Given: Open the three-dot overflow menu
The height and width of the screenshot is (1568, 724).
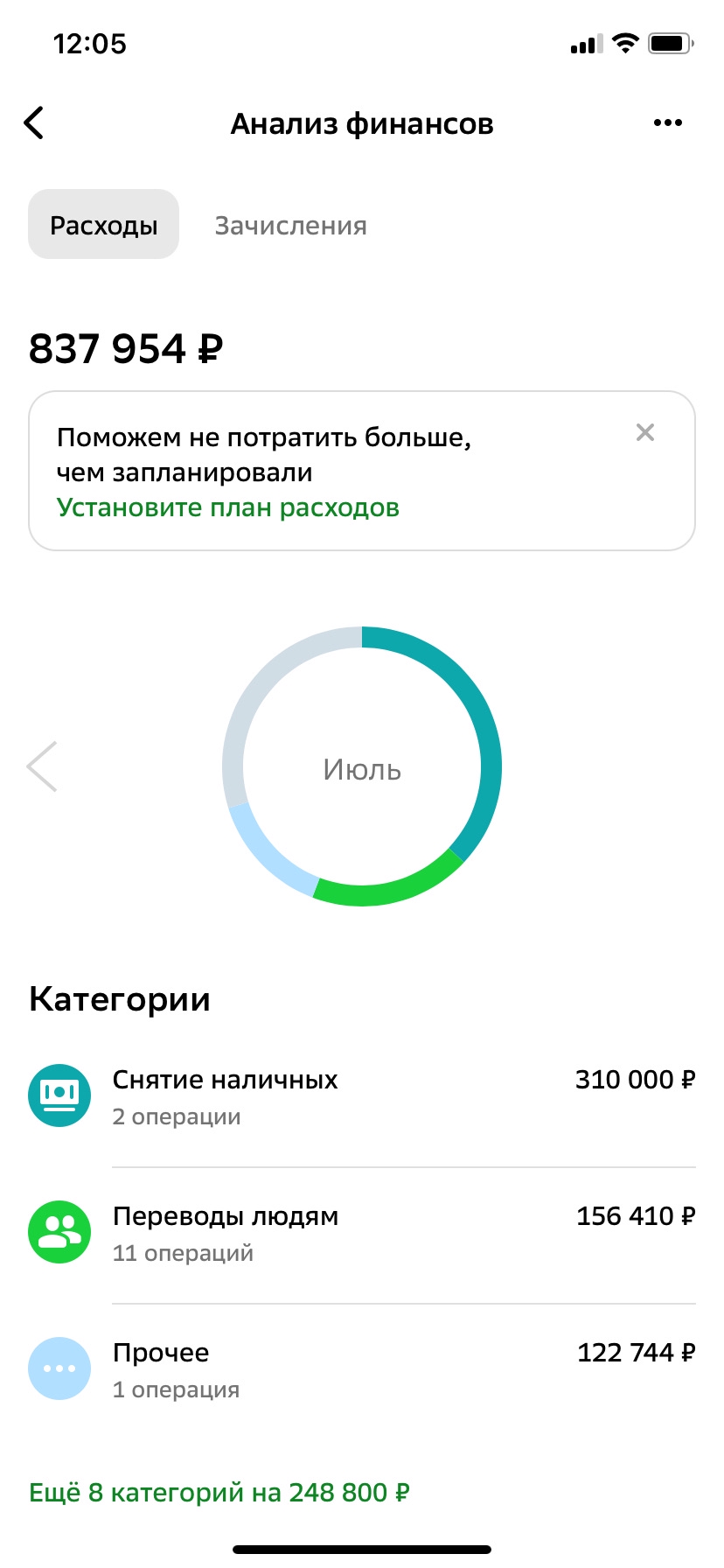Looking at the screenshot, I should pyautogui.click(x=667, y=123).
